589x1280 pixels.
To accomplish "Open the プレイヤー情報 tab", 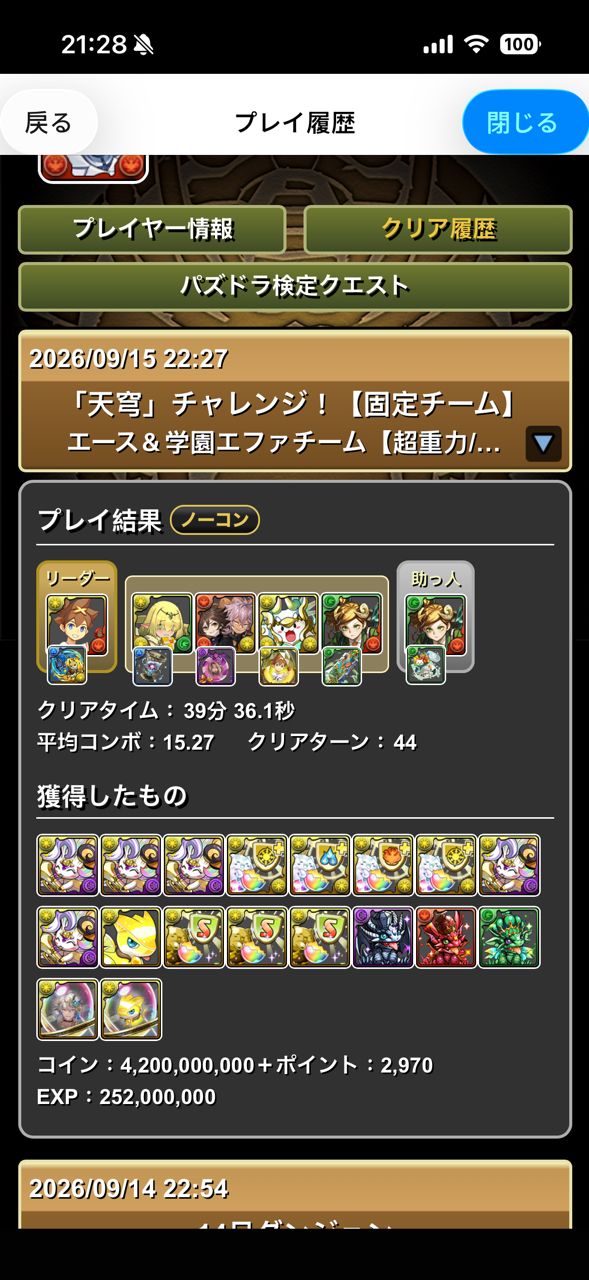I will [x=152, y=229].
